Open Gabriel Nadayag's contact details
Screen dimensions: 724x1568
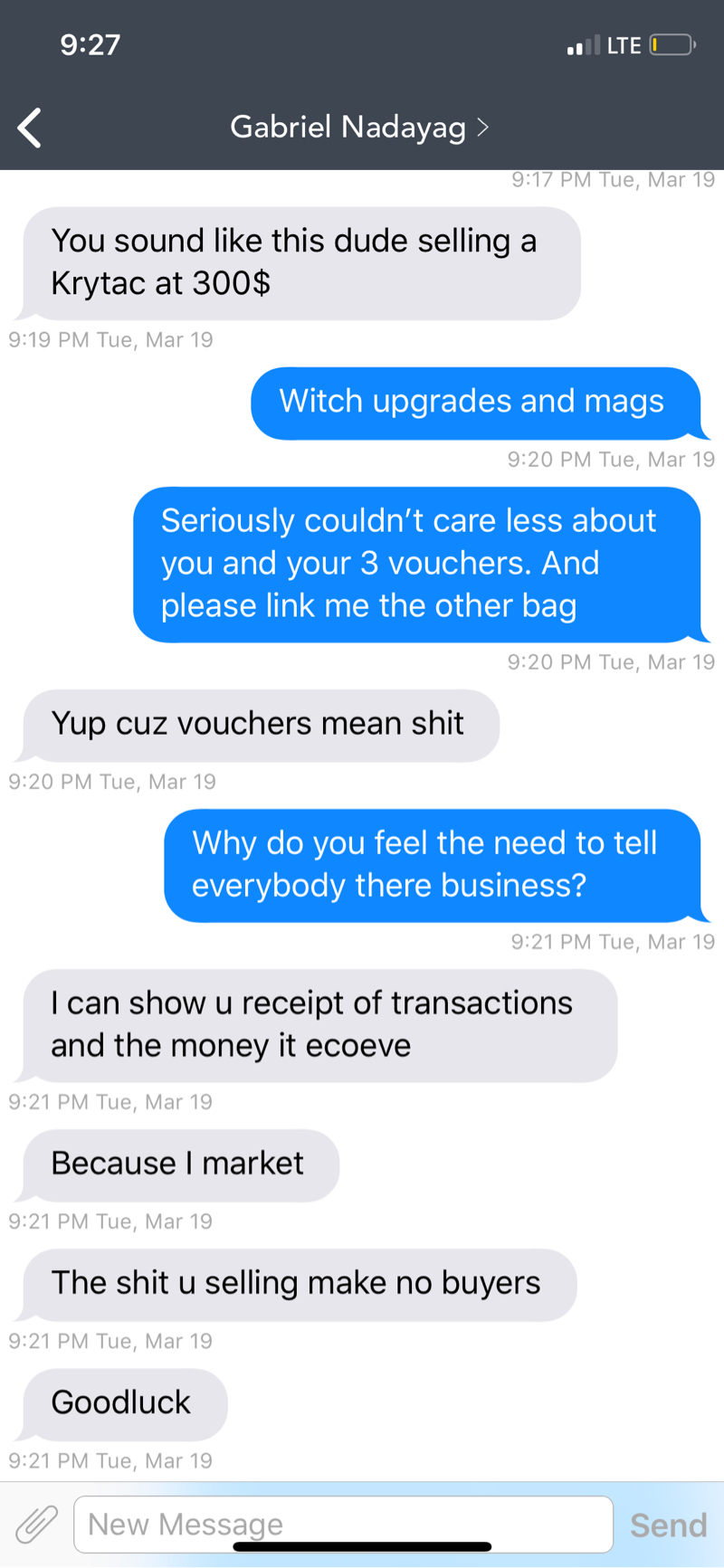pyautogui.click(x=359, y=128)
